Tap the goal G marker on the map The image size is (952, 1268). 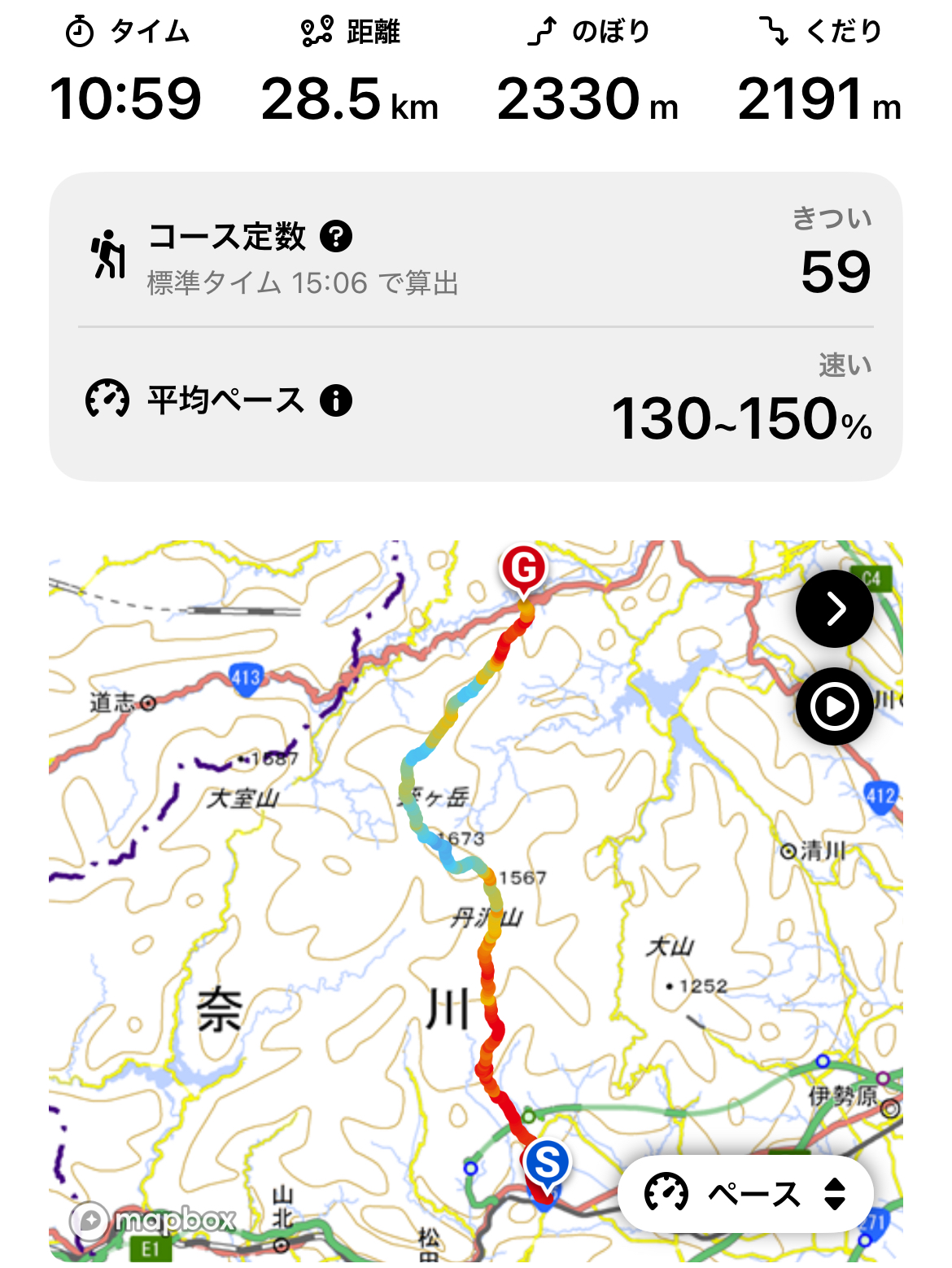(x=523, y=568)
